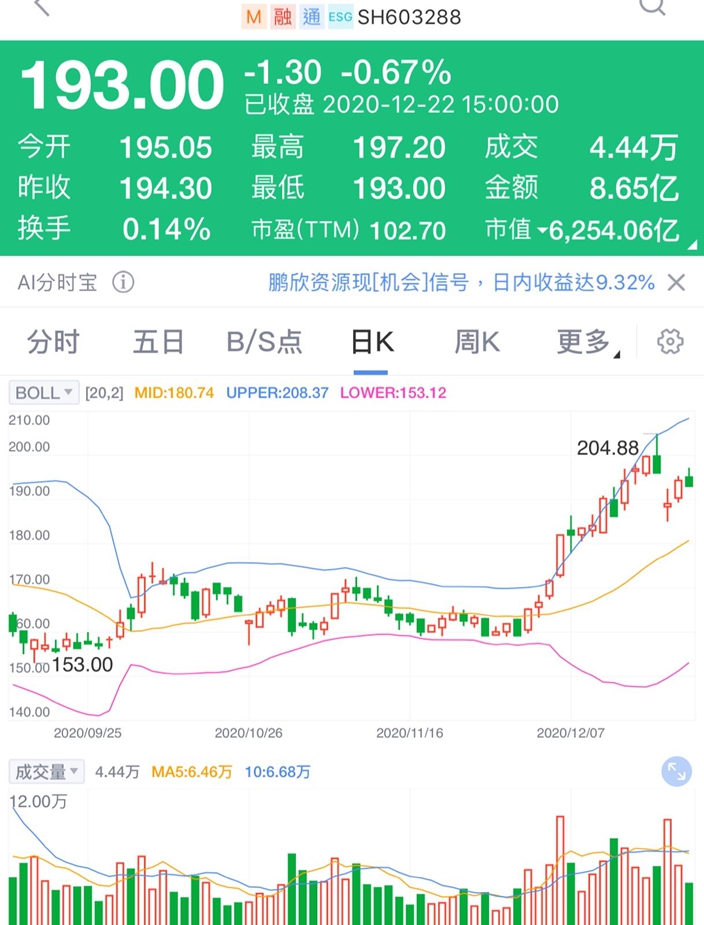Expand the 更多 chart period options

(588, 342)
